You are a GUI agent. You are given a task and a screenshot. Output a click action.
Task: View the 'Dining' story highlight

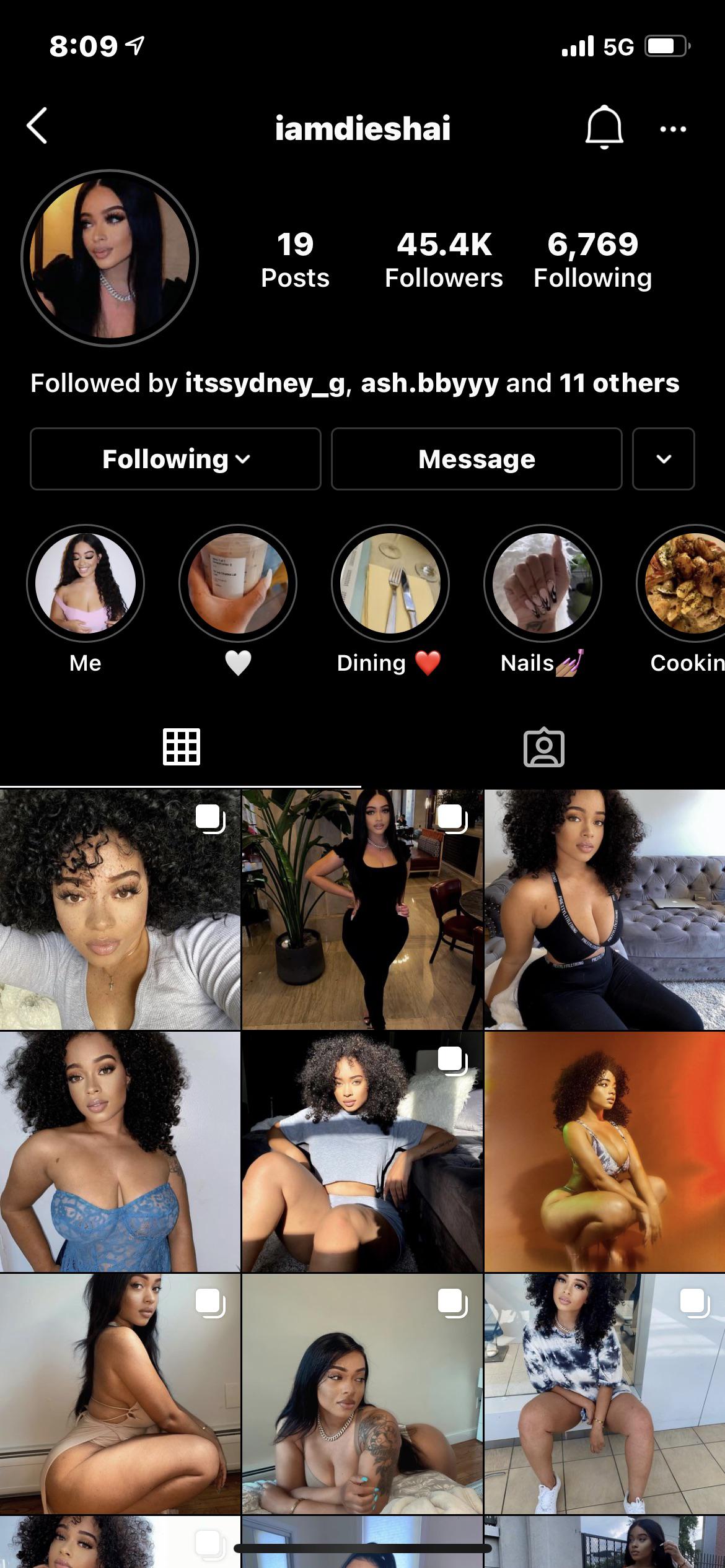[389, 583]
